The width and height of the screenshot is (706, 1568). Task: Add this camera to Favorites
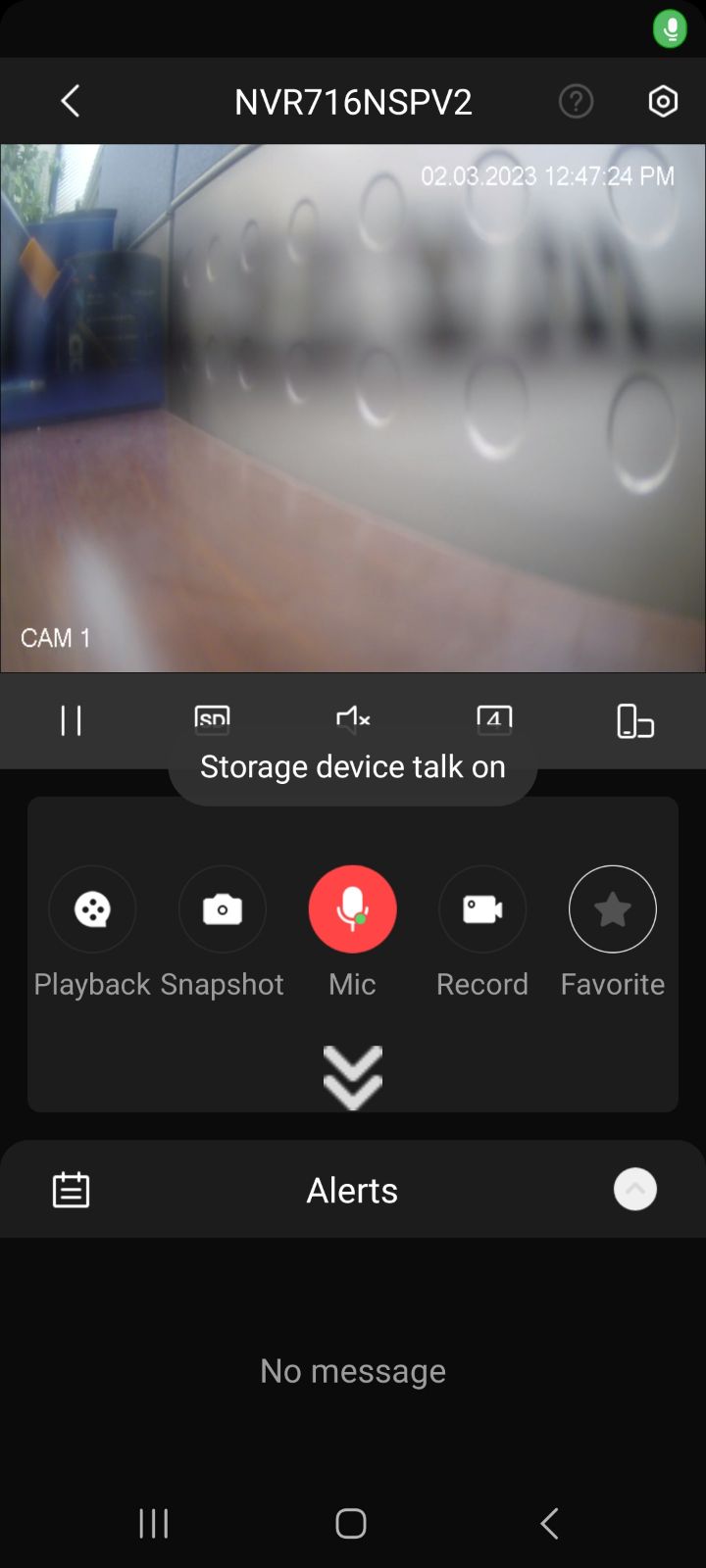tap(613, 909)
